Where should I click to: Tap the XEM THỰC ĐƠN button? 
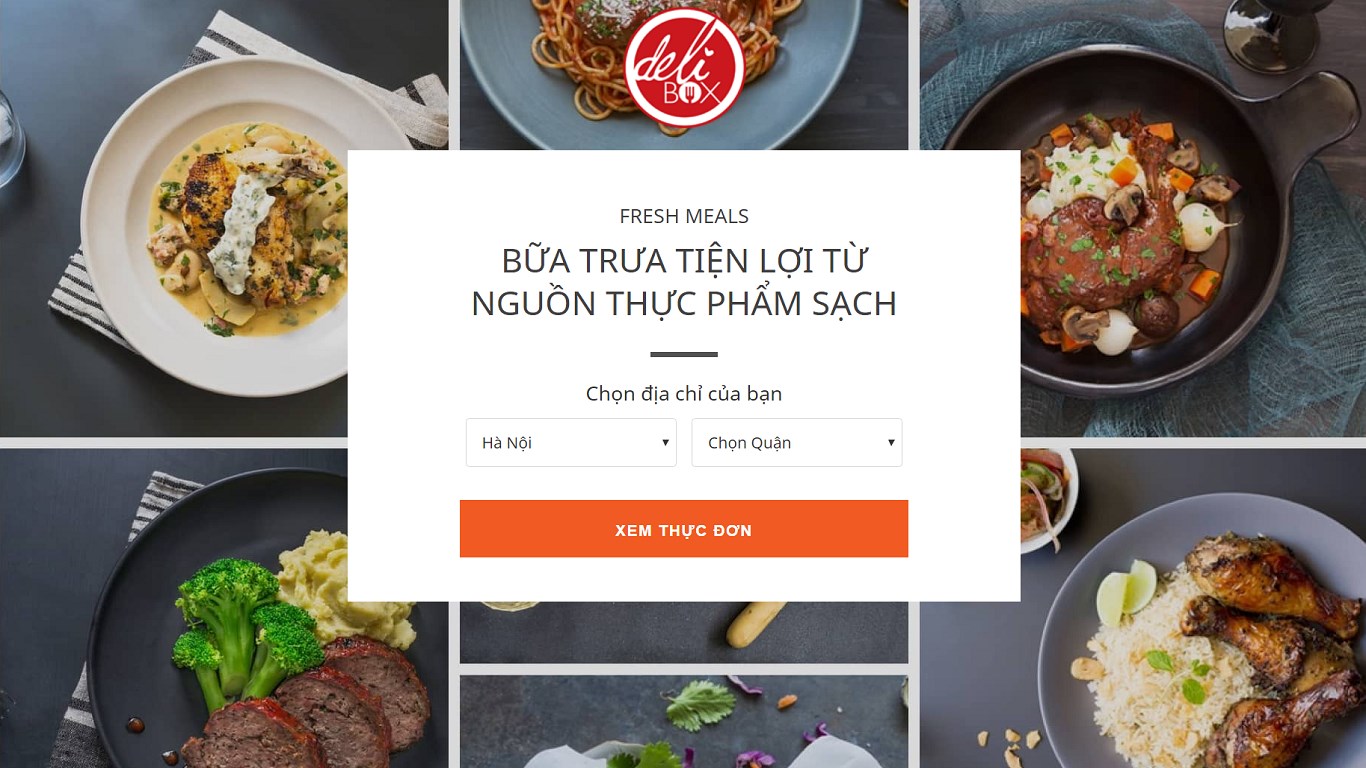[683, 529]
